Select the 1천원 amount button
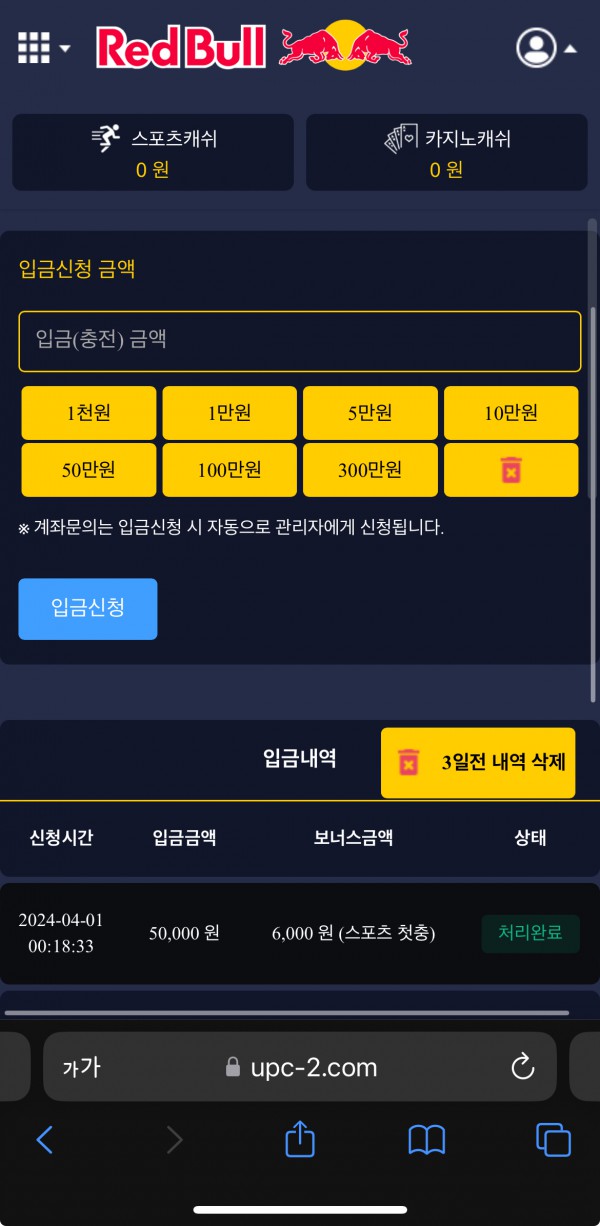 tap(89, 413)
